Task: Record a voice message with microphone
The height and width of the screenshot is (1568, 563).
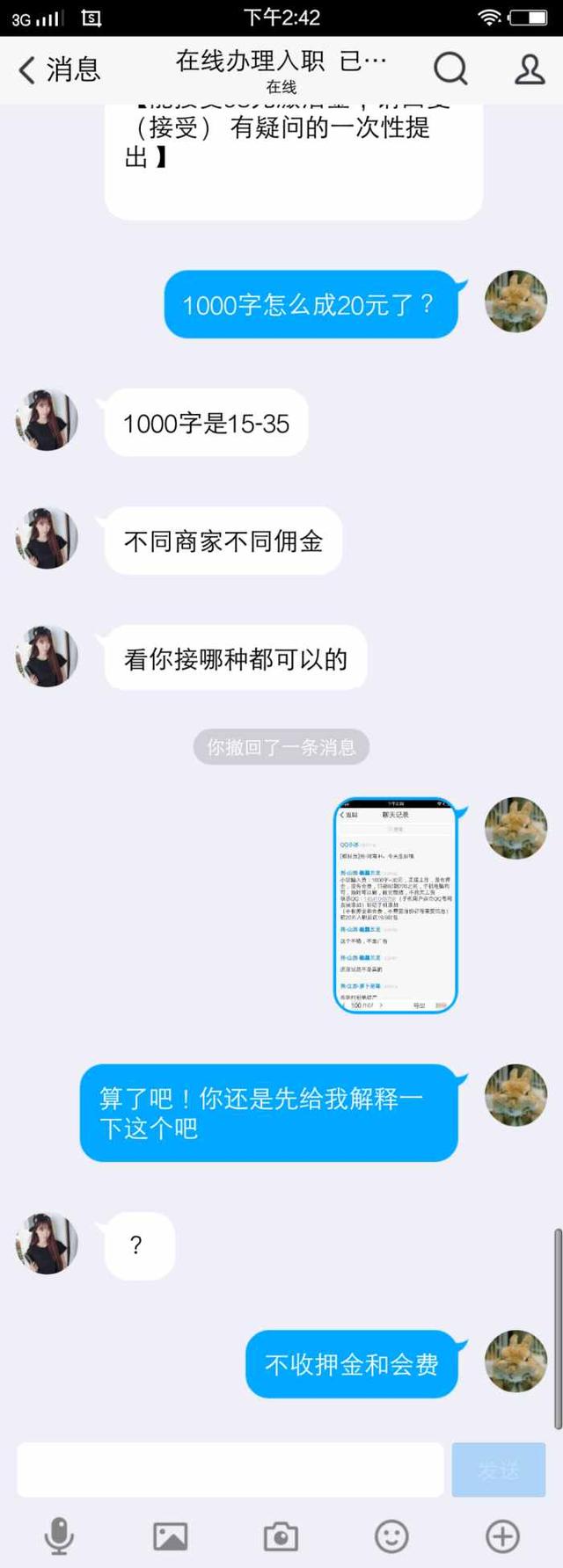Action: click(x=59, y=1535)
